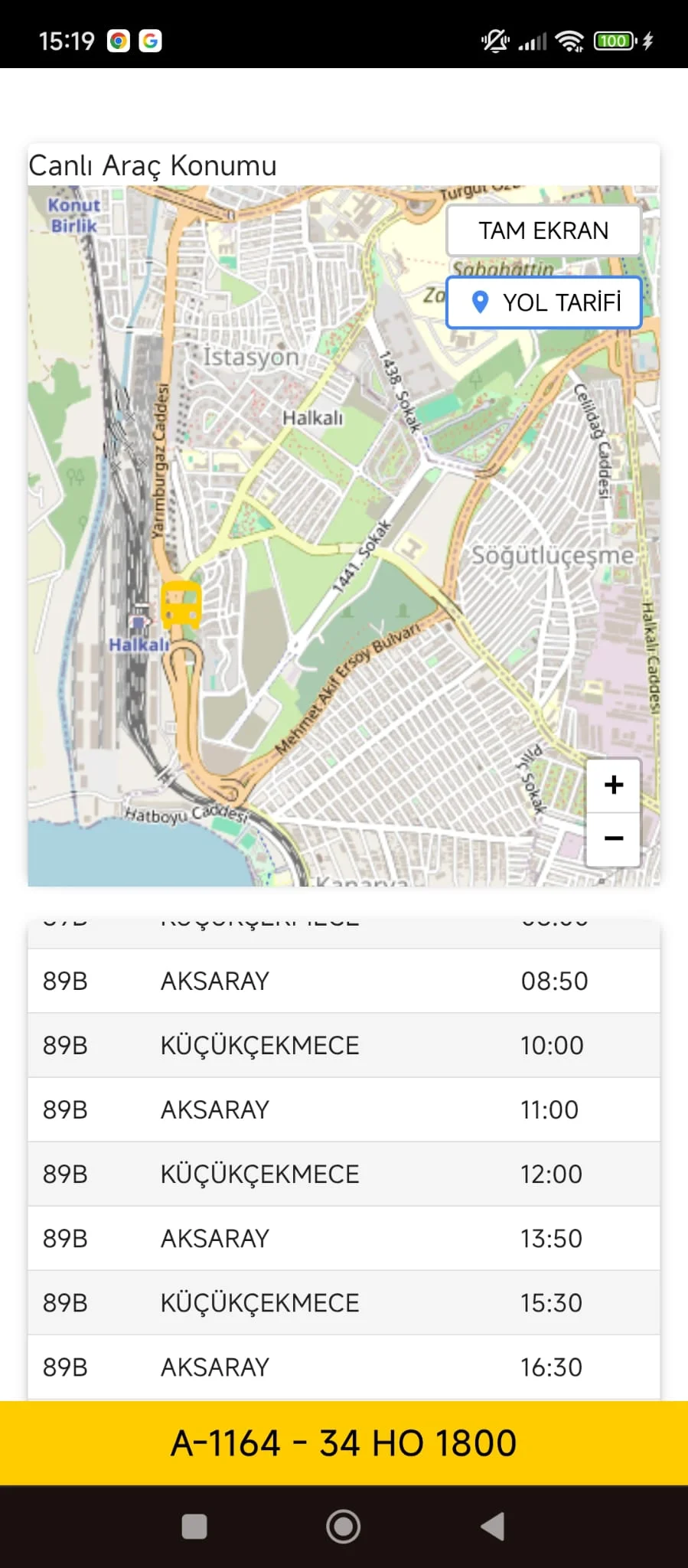
Task: Go to the home screen
Action: [344, 1526]
